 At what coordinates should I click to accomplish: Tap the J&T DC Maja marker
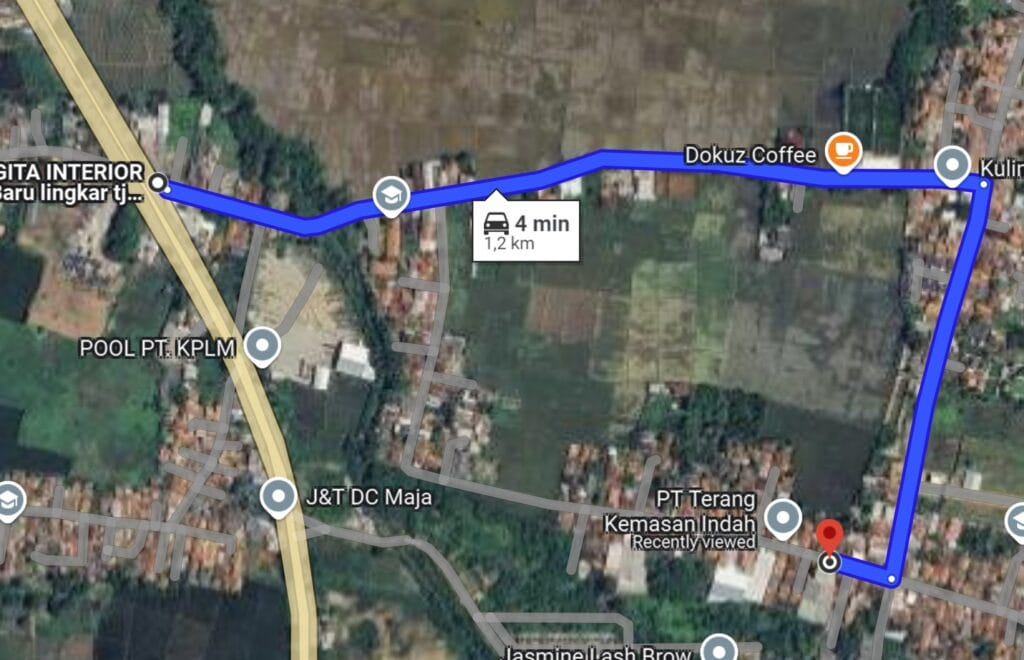(x=278, y=496)
